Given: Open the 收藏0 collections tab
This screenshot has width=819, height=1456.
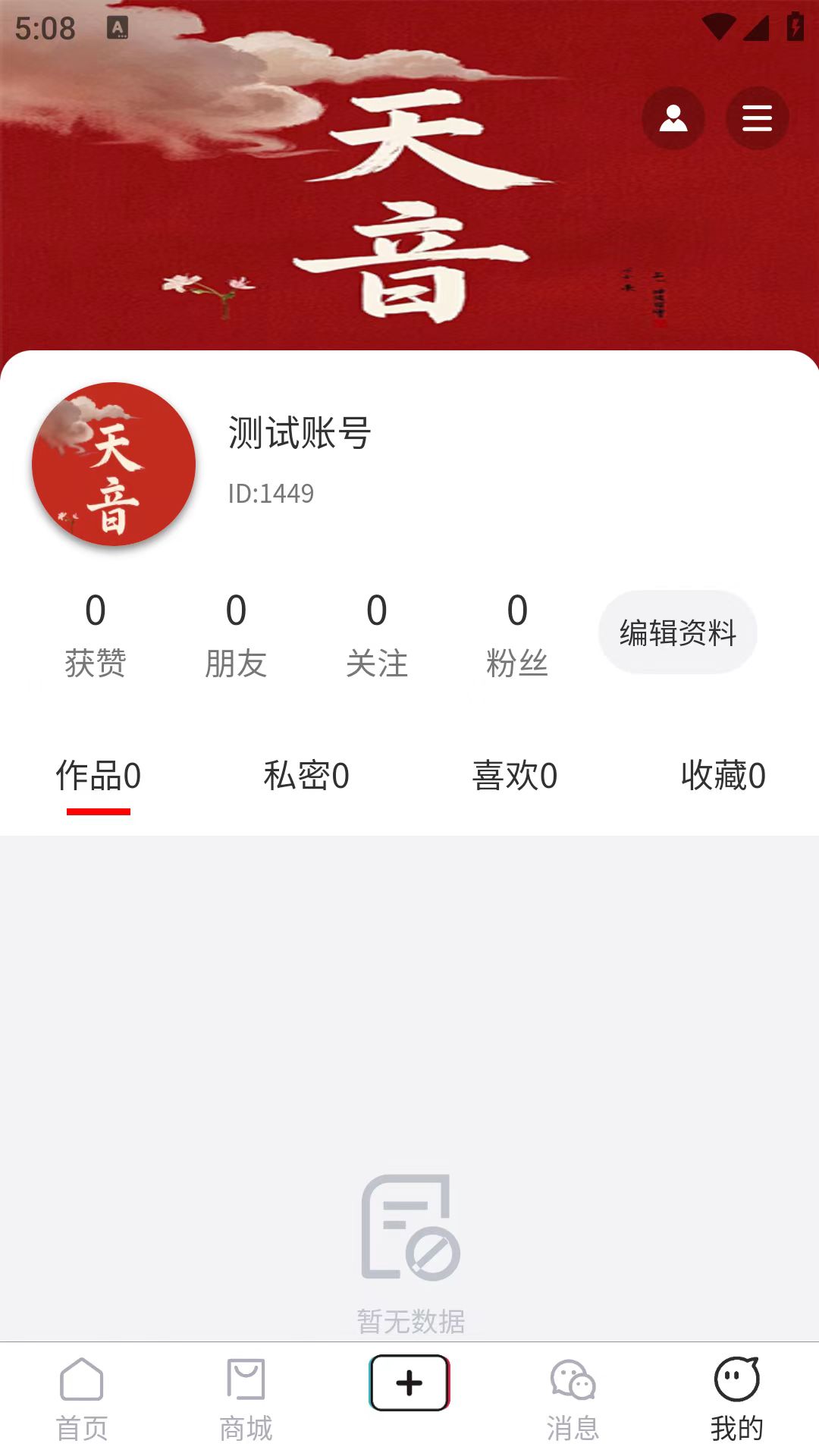Looking at the screenshot, I should [x=723, y=775].
